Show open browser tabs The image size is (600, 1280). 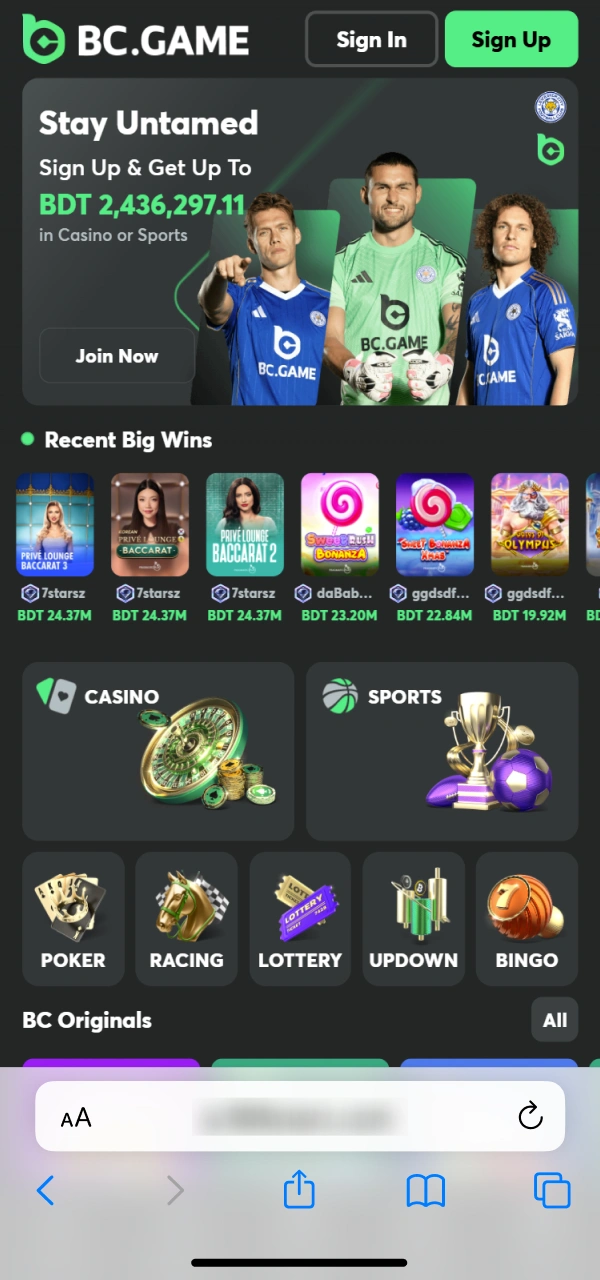click(552, 1190)
